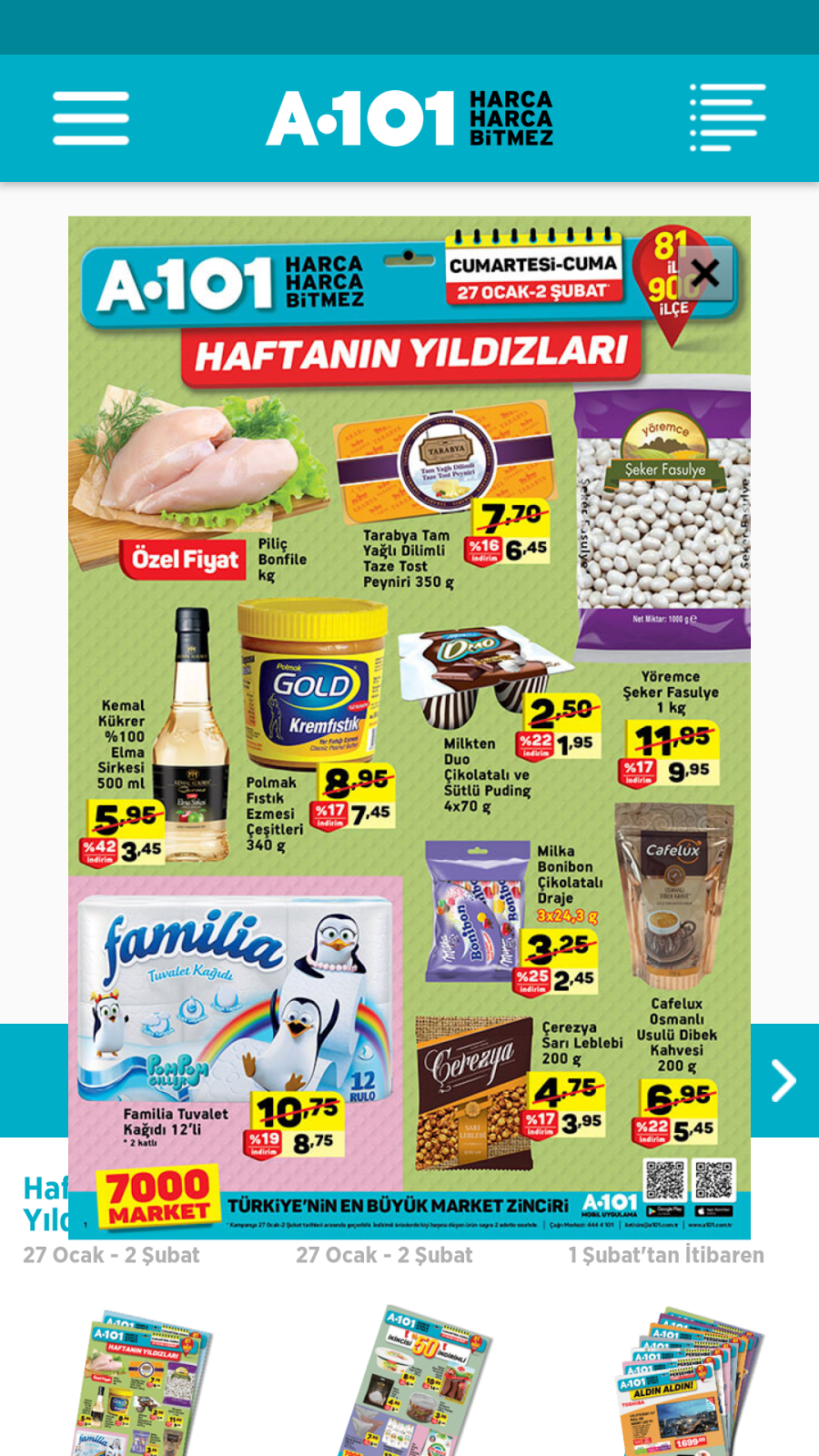Open the middle brochure dated 27 Ocak - 2 Şubat

coord(414,1383)
